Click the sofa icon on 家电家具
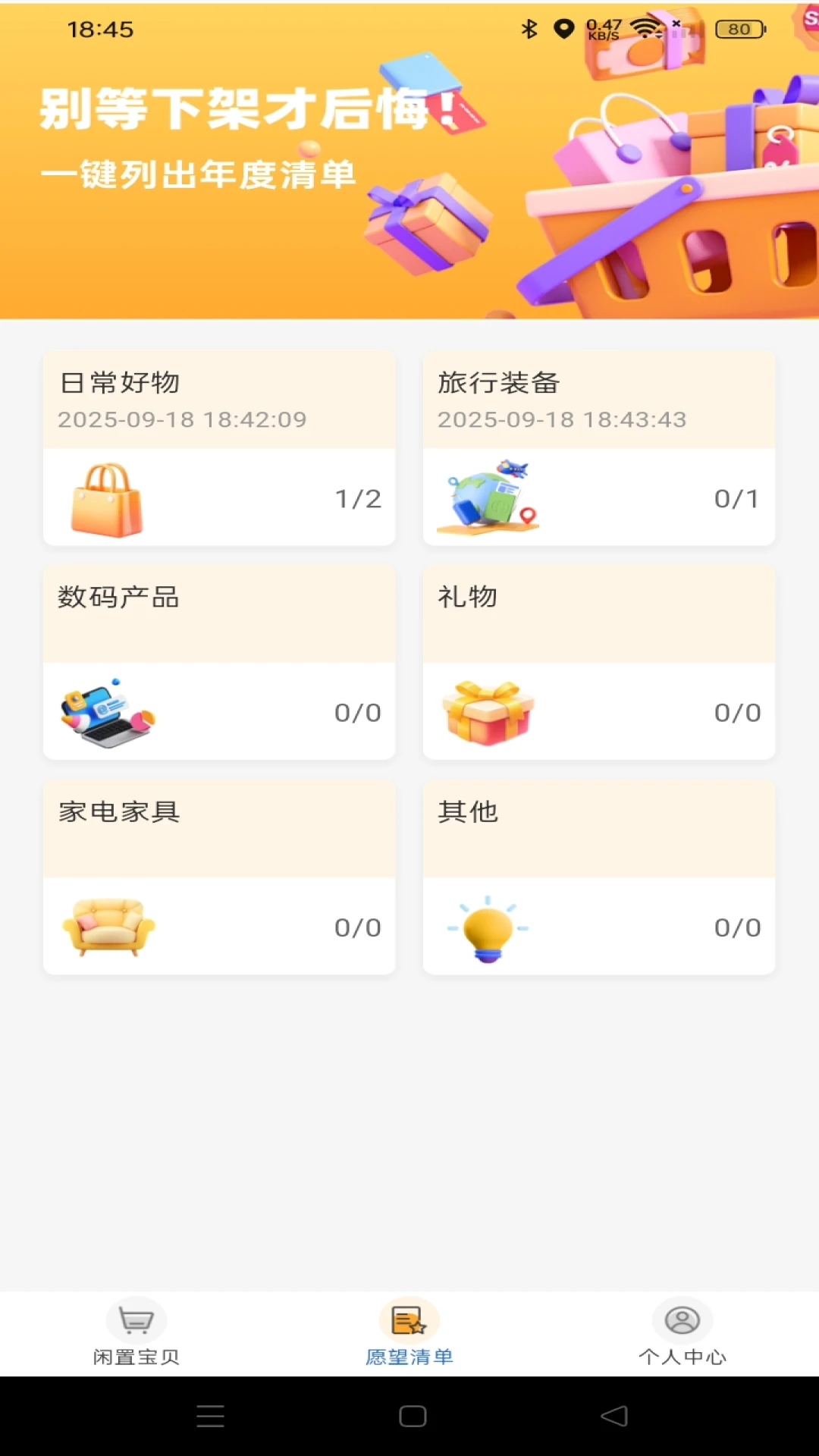Image resolution: width=819 pixels, height=1456 pixels. pos(108,927)
